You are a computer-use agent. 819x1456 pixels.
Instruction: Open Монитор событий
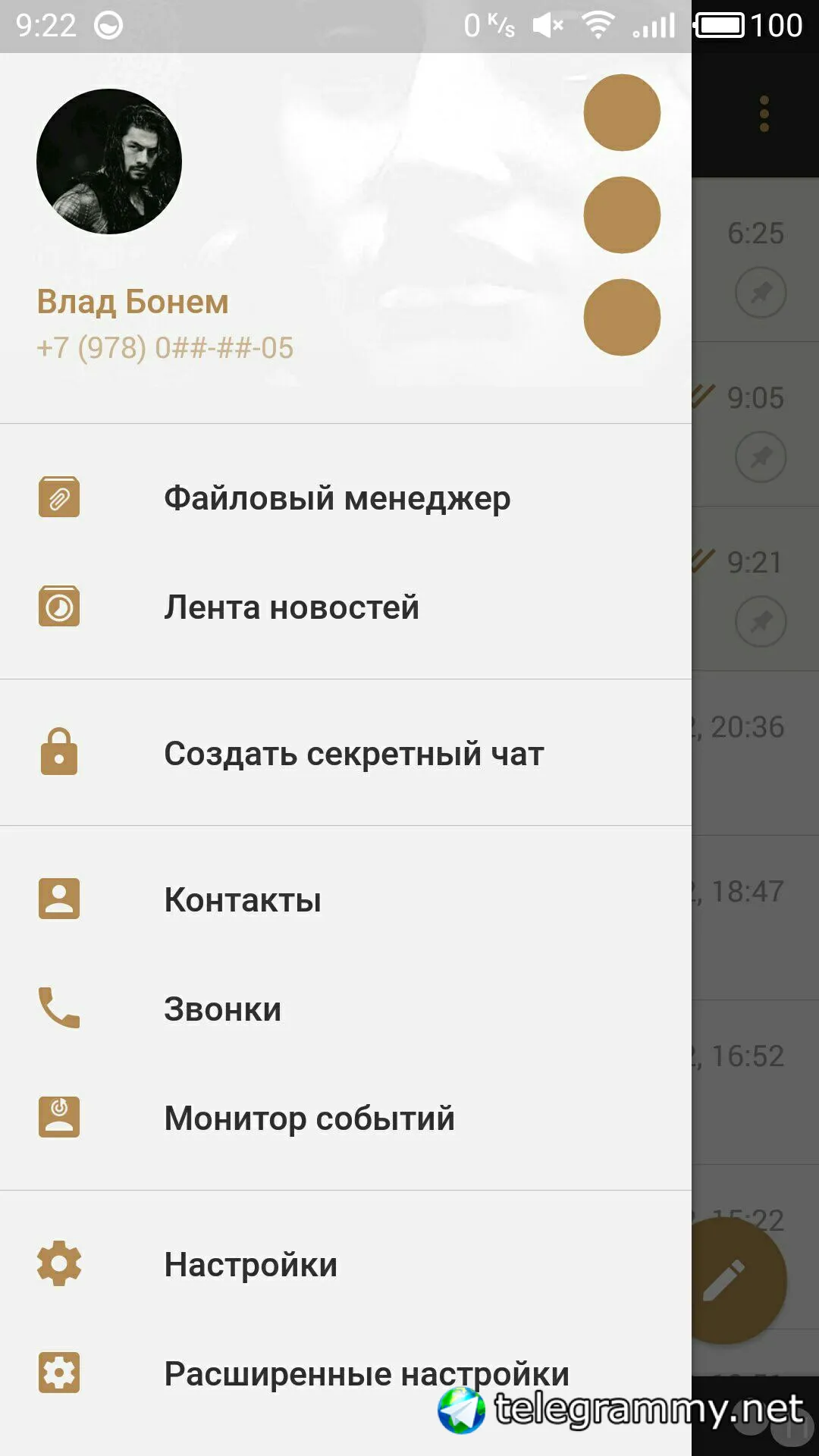coord(309,1118)
